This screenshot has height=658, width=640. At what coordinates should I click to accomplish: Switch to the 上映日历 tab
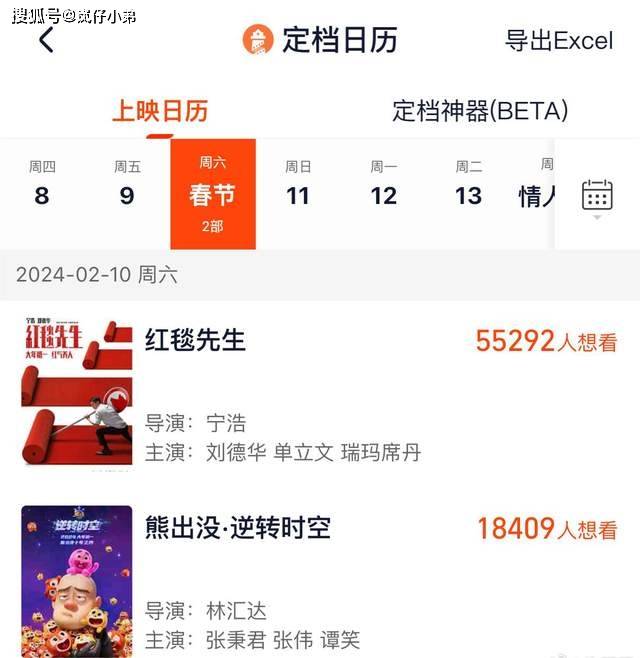159,110
